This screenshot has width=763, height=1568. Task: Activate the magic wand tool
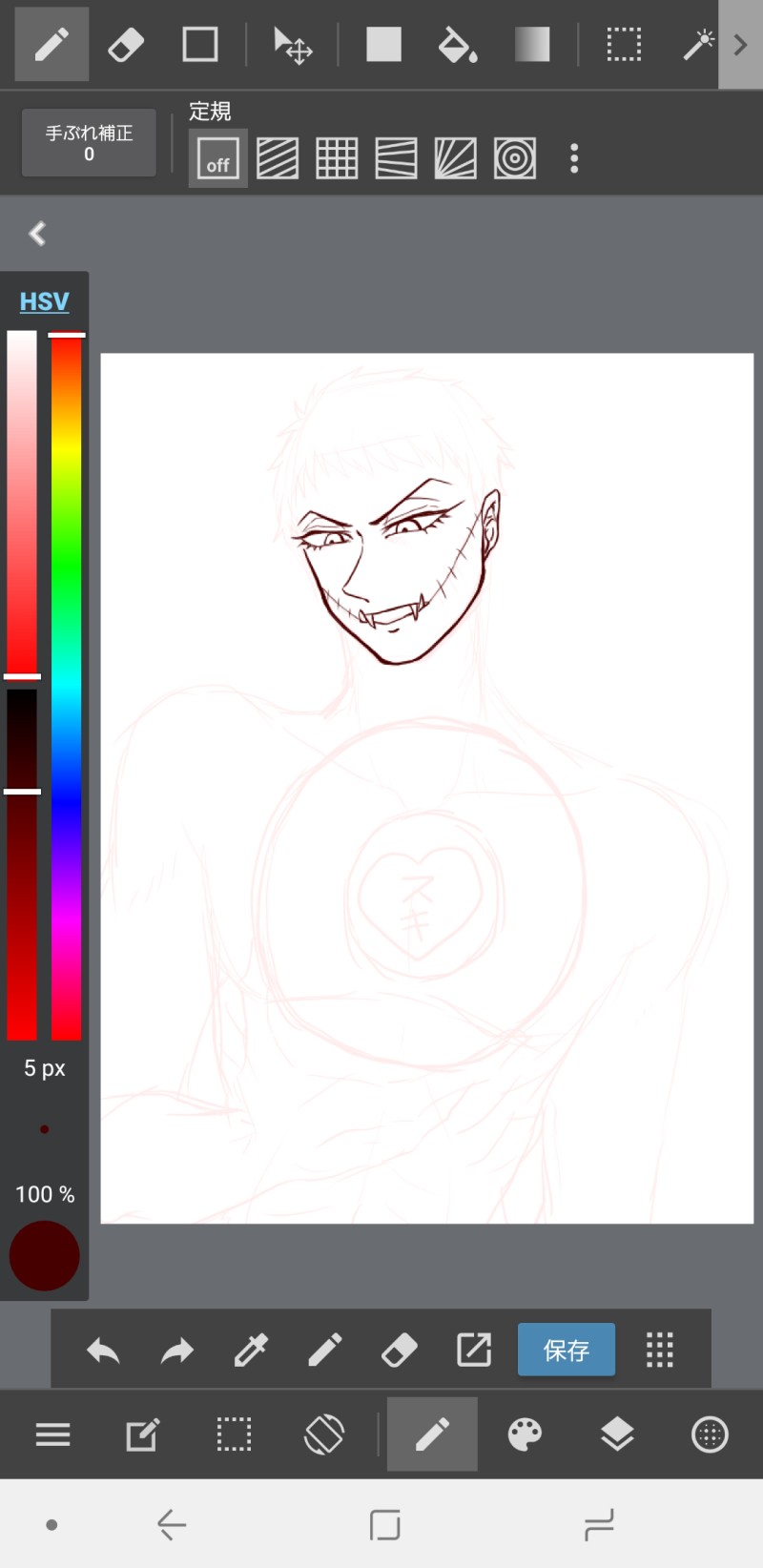tap(698, 45)
